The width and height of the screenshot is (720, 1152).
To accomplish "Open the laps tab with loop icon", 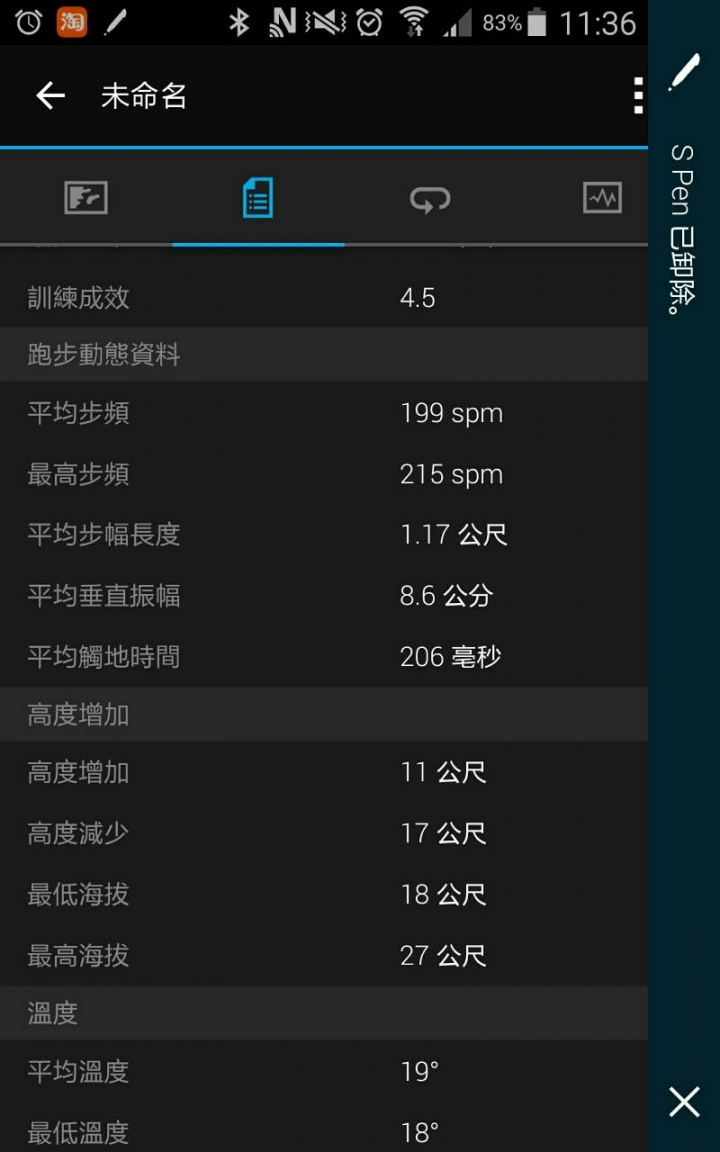I will pos(430,198).
